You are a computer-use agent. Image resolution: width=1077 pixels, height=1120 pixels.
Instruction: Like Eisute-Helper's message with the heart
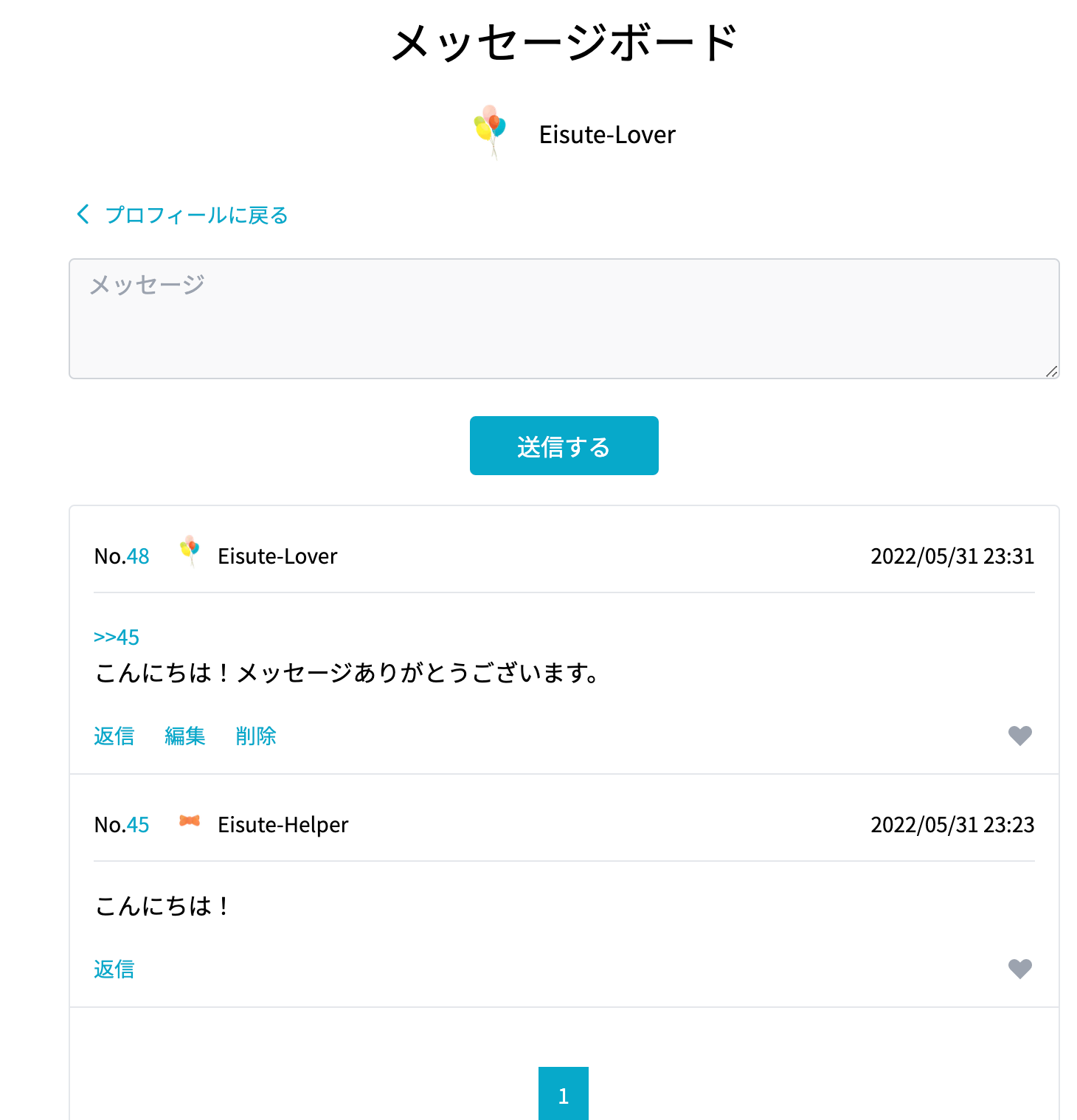tap(1019, 969)
